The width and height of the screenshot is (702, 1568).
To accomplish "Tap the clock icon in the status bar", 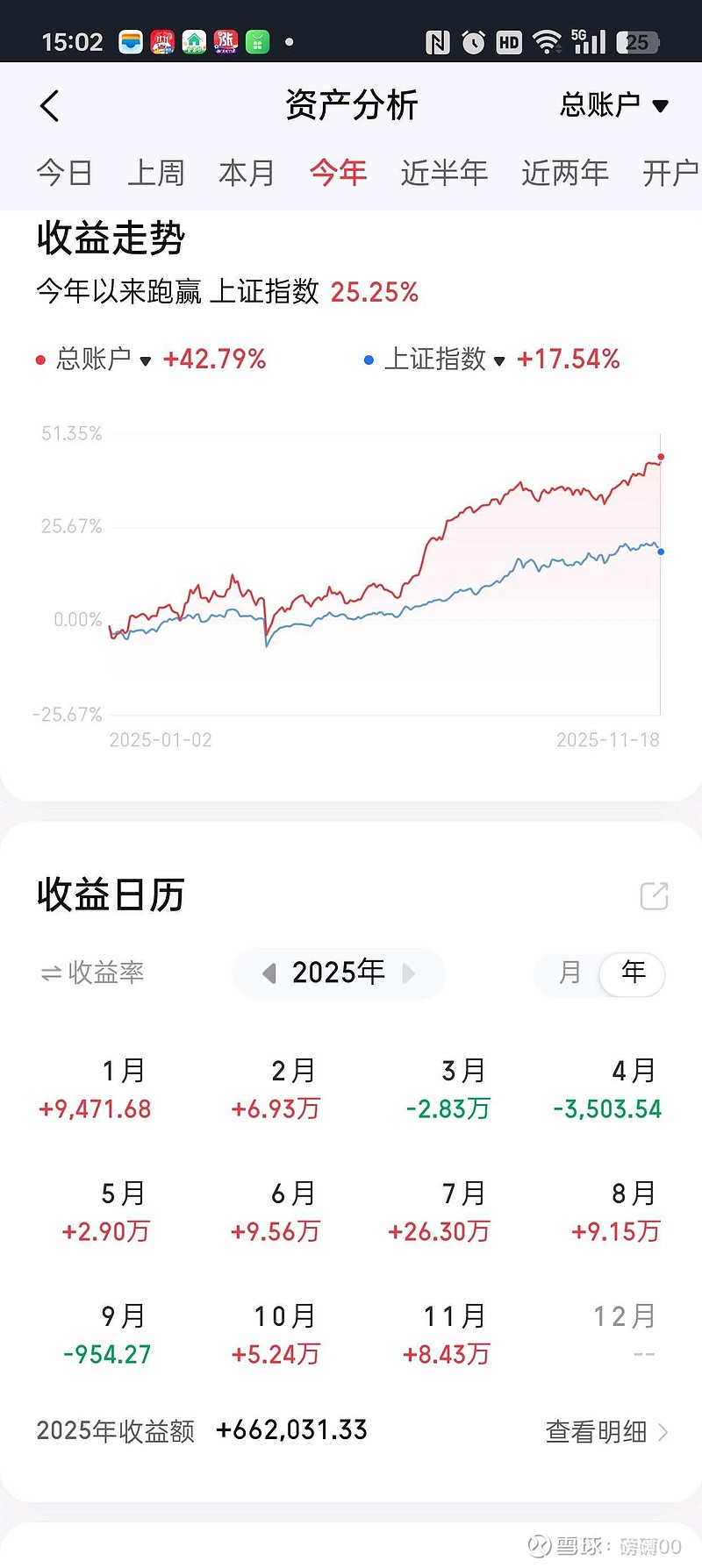I will [471, 41].
